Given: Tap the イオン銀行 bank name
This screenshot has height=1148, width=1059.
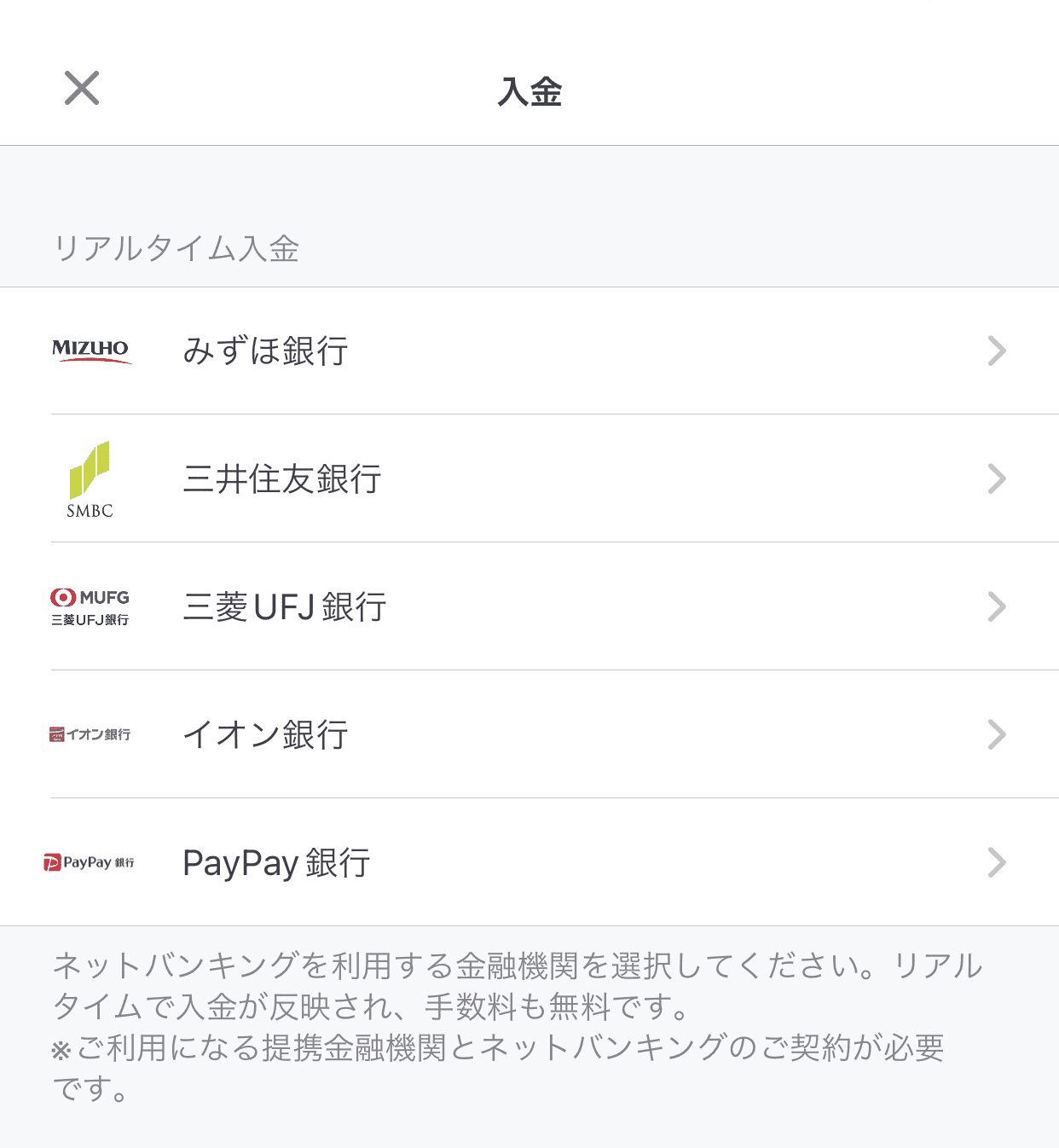Looking at the screenshot, I should (x=265, y=734).
